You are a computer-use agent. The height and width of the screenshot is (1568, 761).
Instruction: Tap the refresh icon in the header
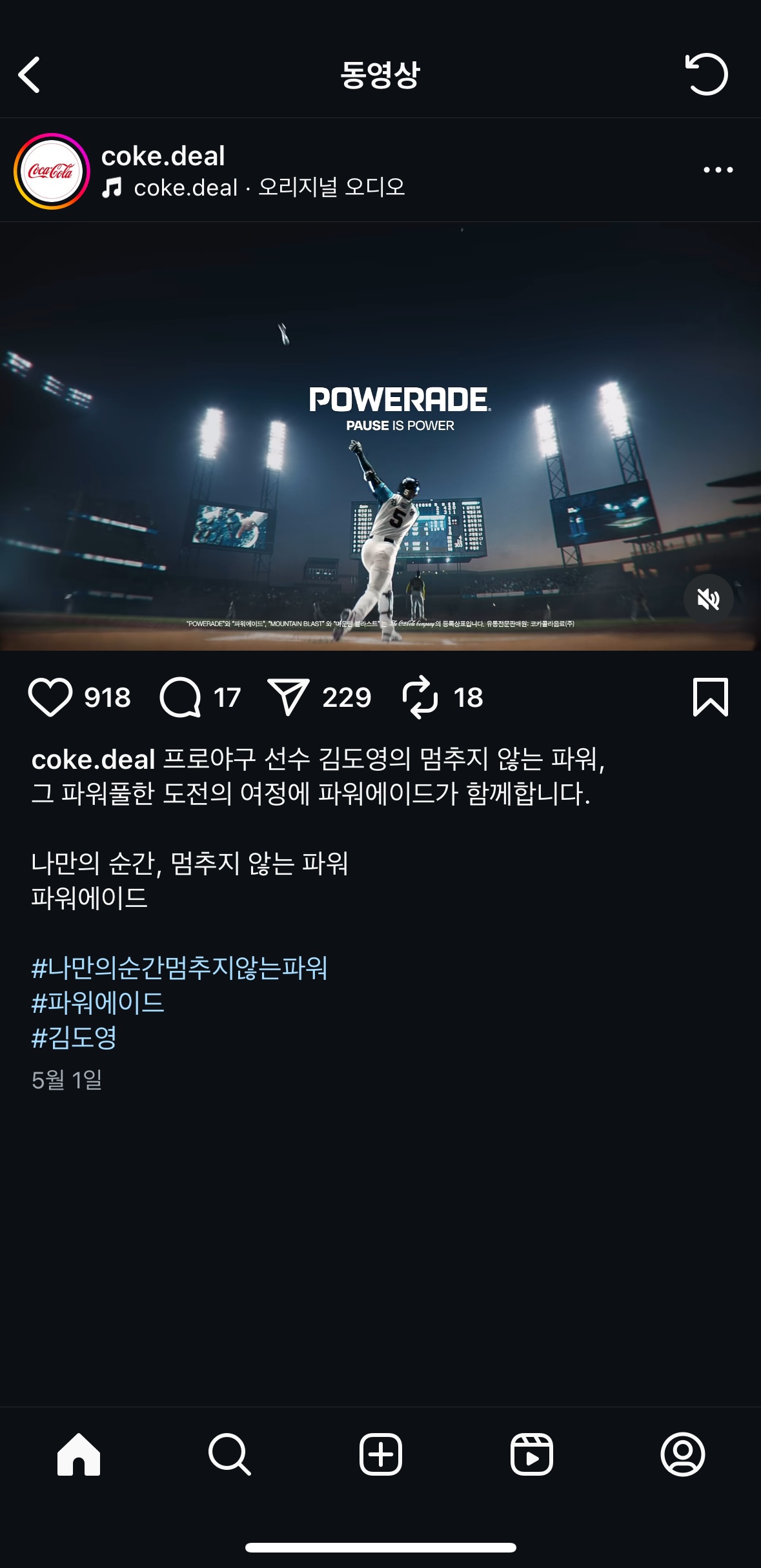pos(706,75)
